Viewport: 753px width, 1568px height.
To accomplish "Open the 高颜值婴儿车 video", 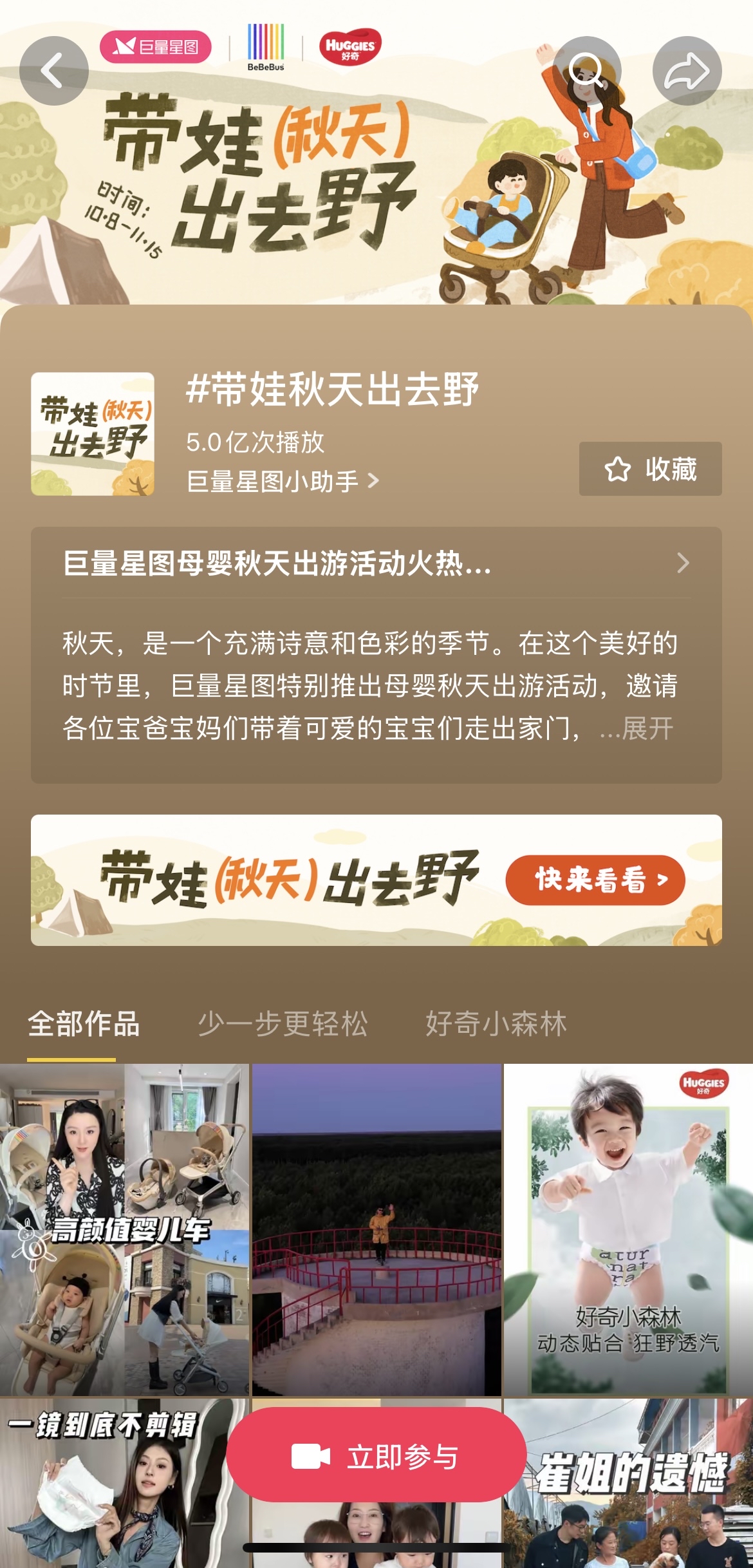I will point(124,1230).
